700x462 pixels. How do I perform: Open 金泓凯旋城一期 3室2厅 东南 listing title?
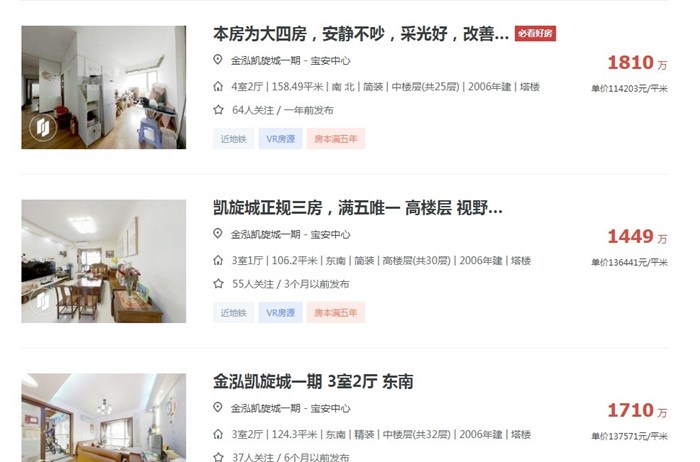point(313,381)
